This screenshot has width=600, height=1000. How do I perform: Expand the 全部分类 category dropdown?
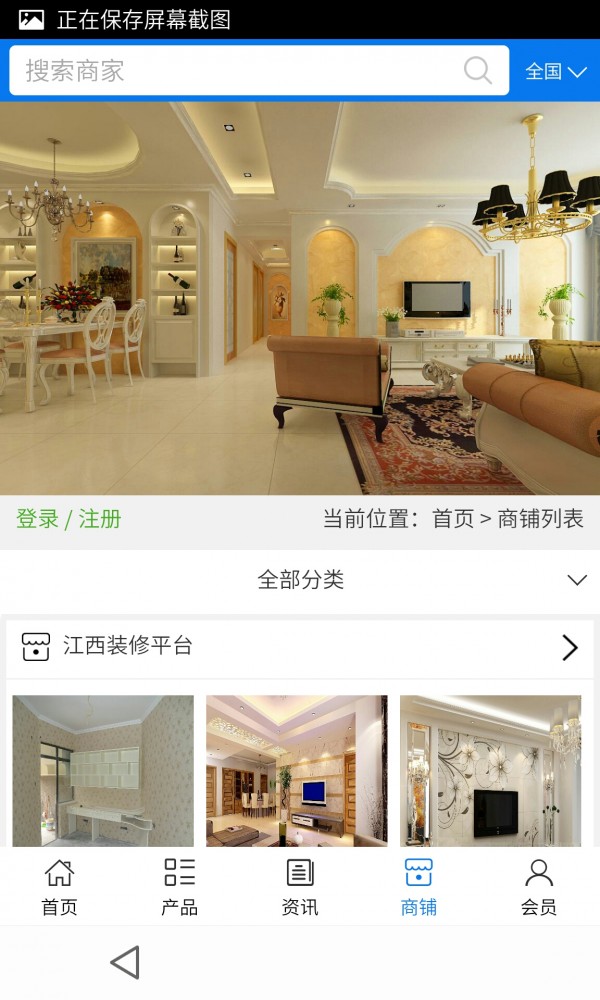(x=300, y=580)
